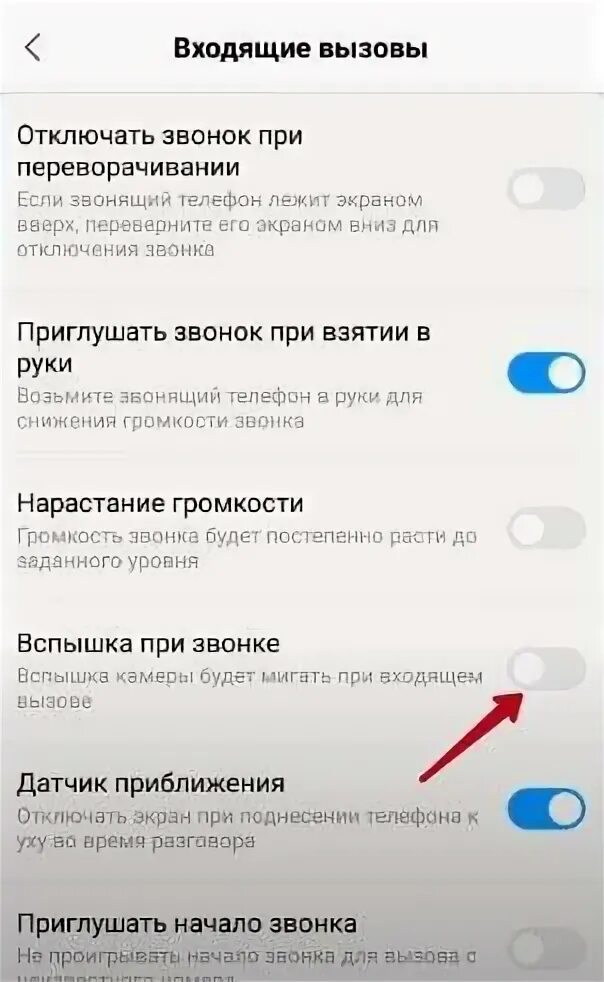Disable Датчик приближения switch

[546, 809]
